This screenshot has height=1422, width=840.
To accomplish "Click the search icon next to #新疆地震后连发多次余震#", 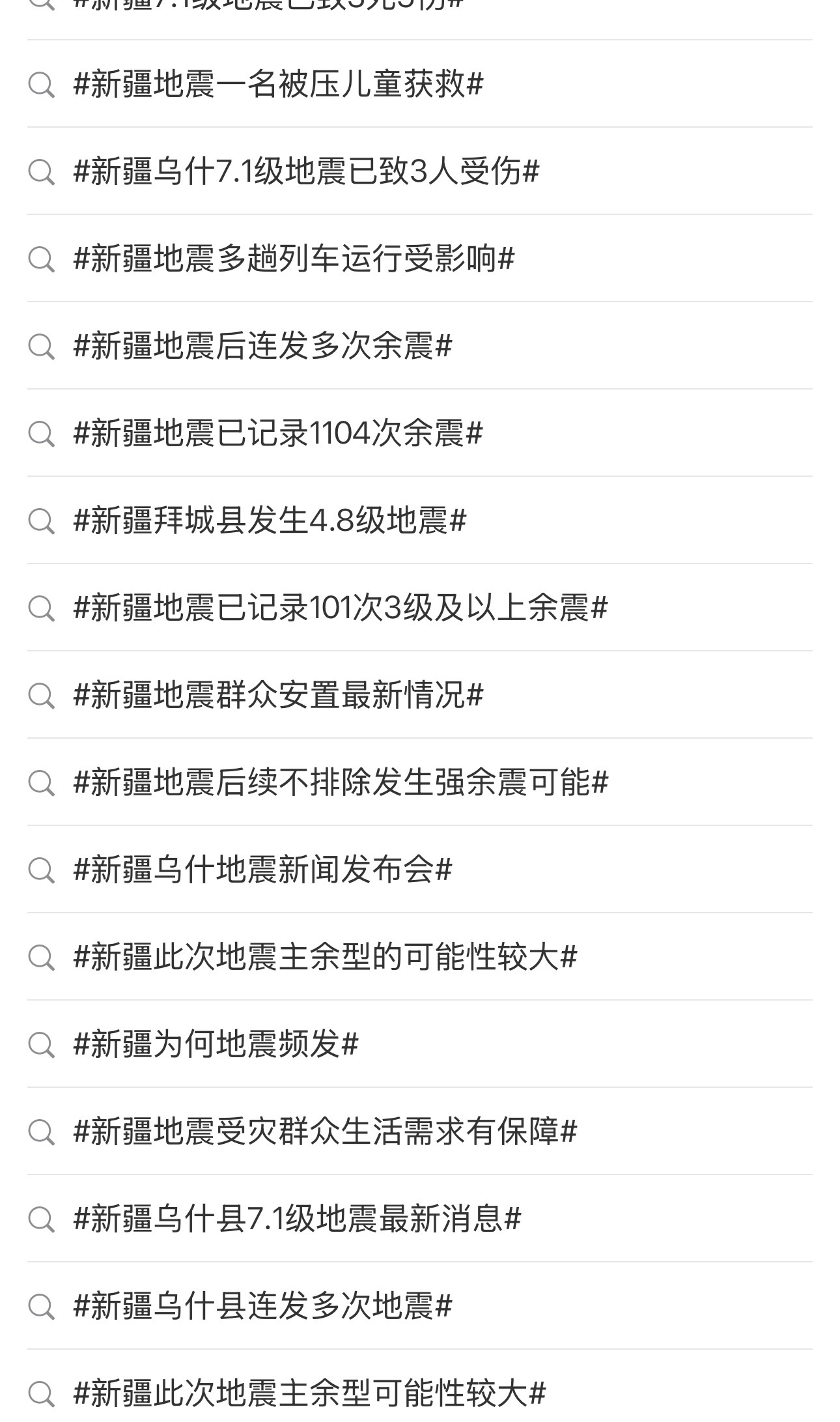I will pos(42,347).
